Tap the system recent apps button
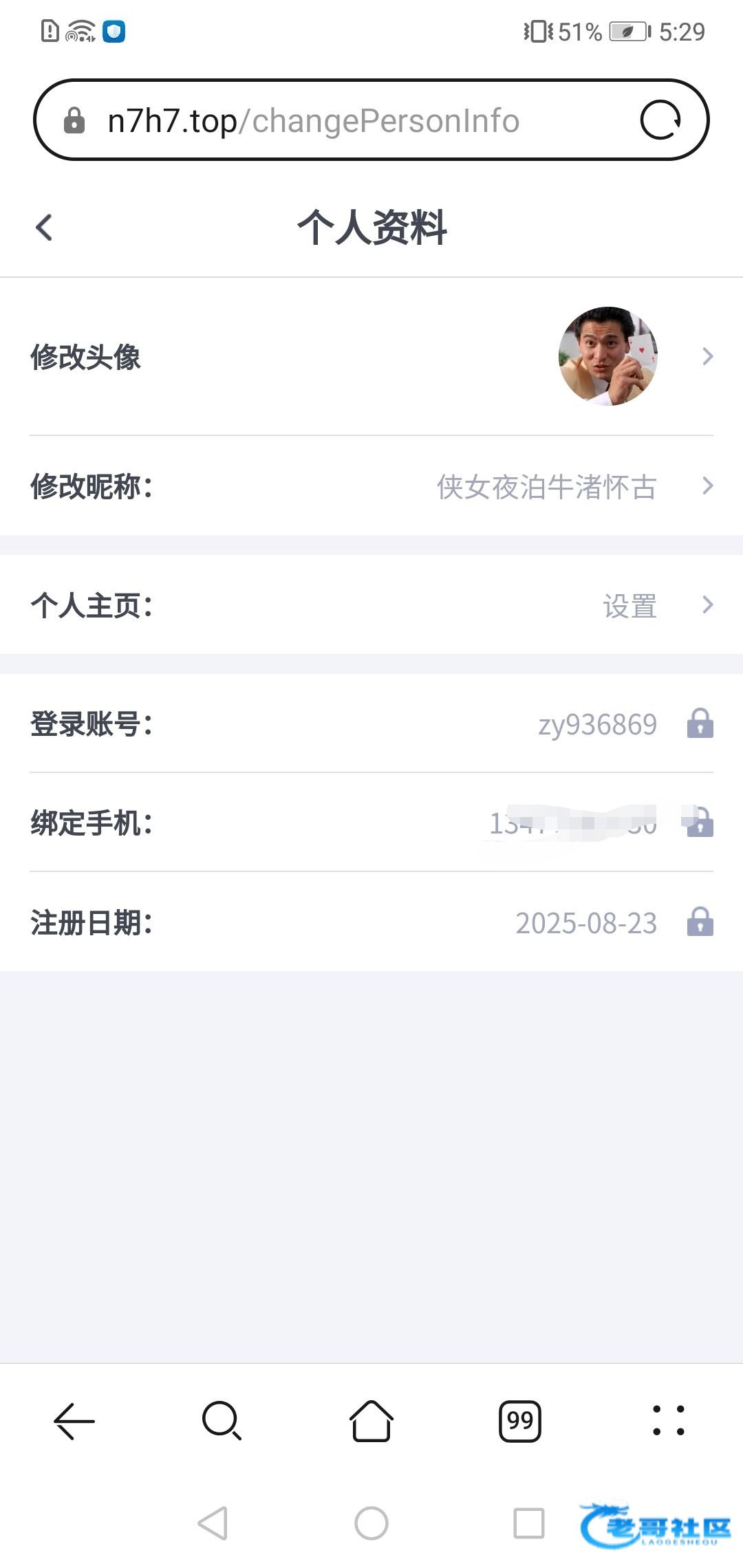The height and width of the screenshot is (1568, 743). tap(529, 1523)
